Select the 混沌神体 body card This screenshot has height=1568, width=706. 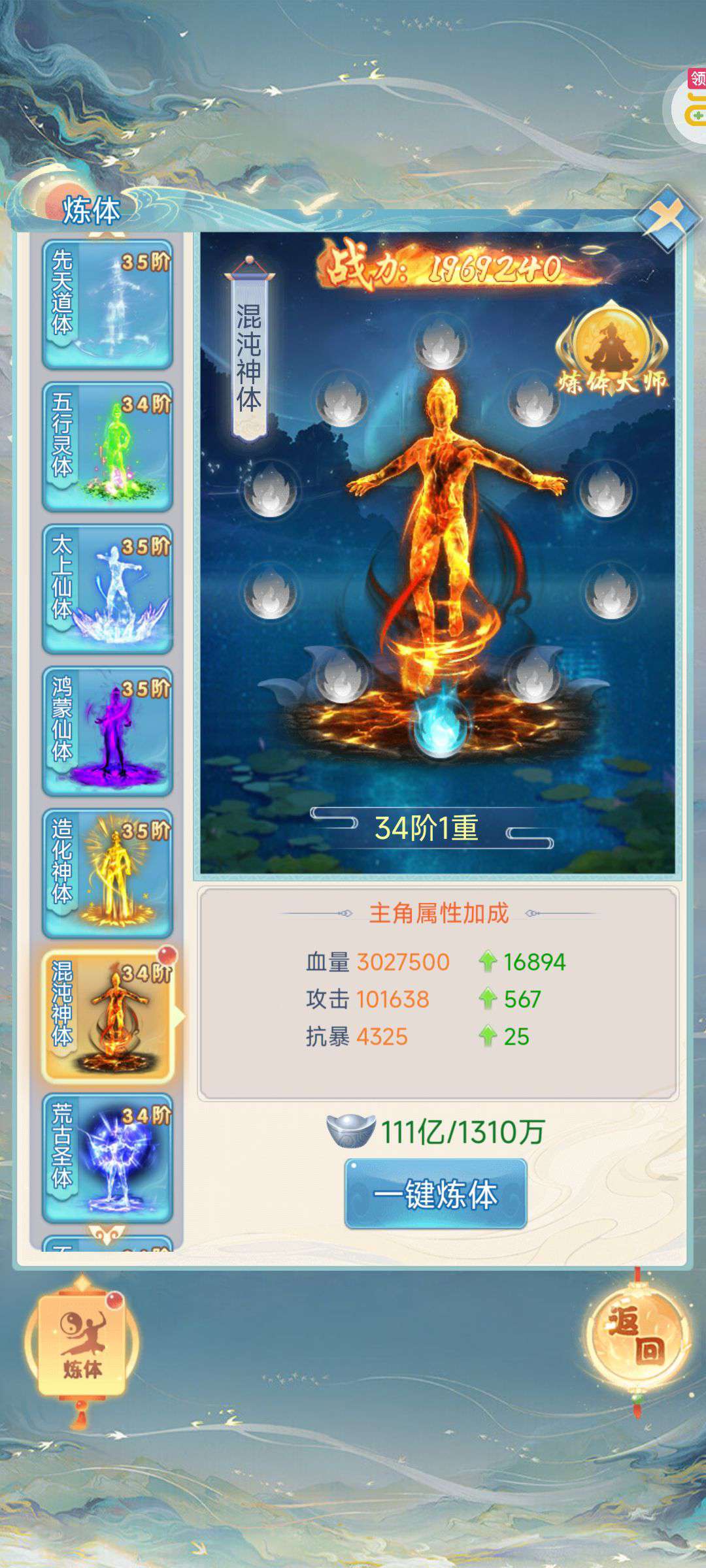coord(109,1017)
